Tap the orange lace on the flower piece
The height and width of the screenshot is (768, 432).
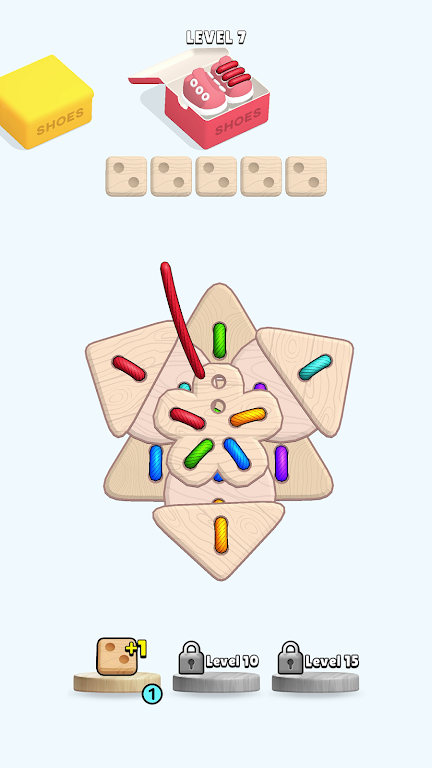click(248, 417)
